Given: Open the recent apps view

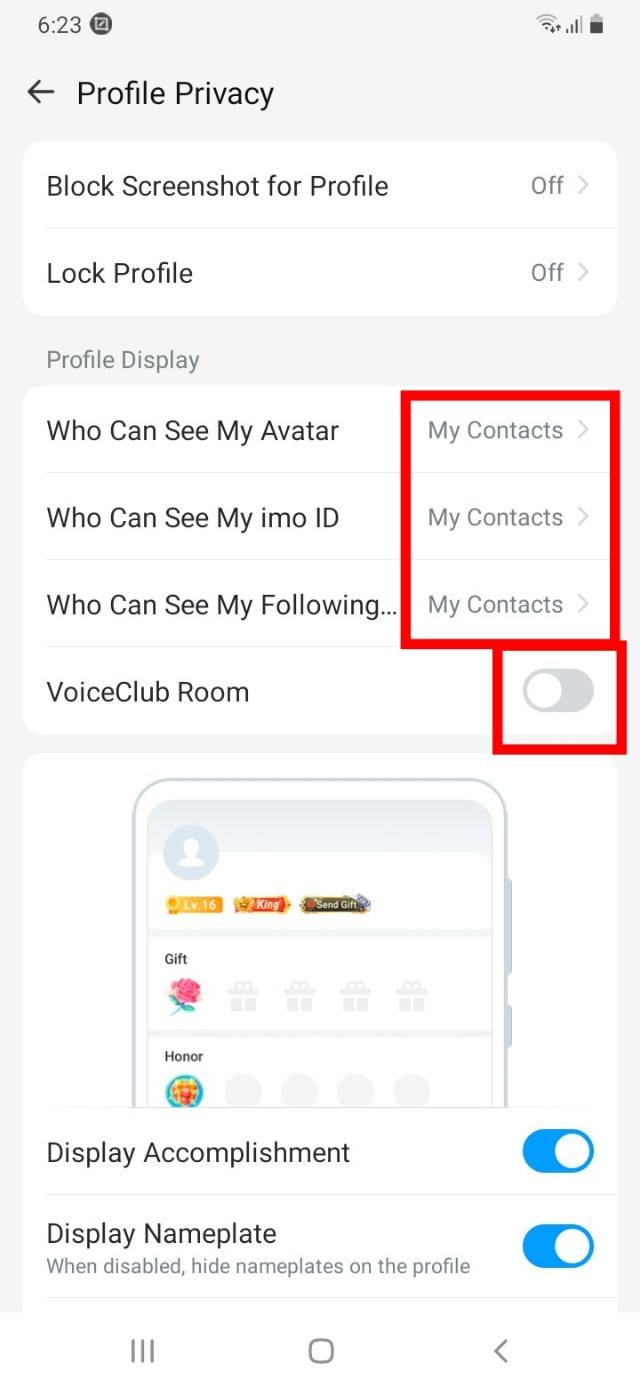Looking at the screenshot, I should click(x=142, y=1351).
